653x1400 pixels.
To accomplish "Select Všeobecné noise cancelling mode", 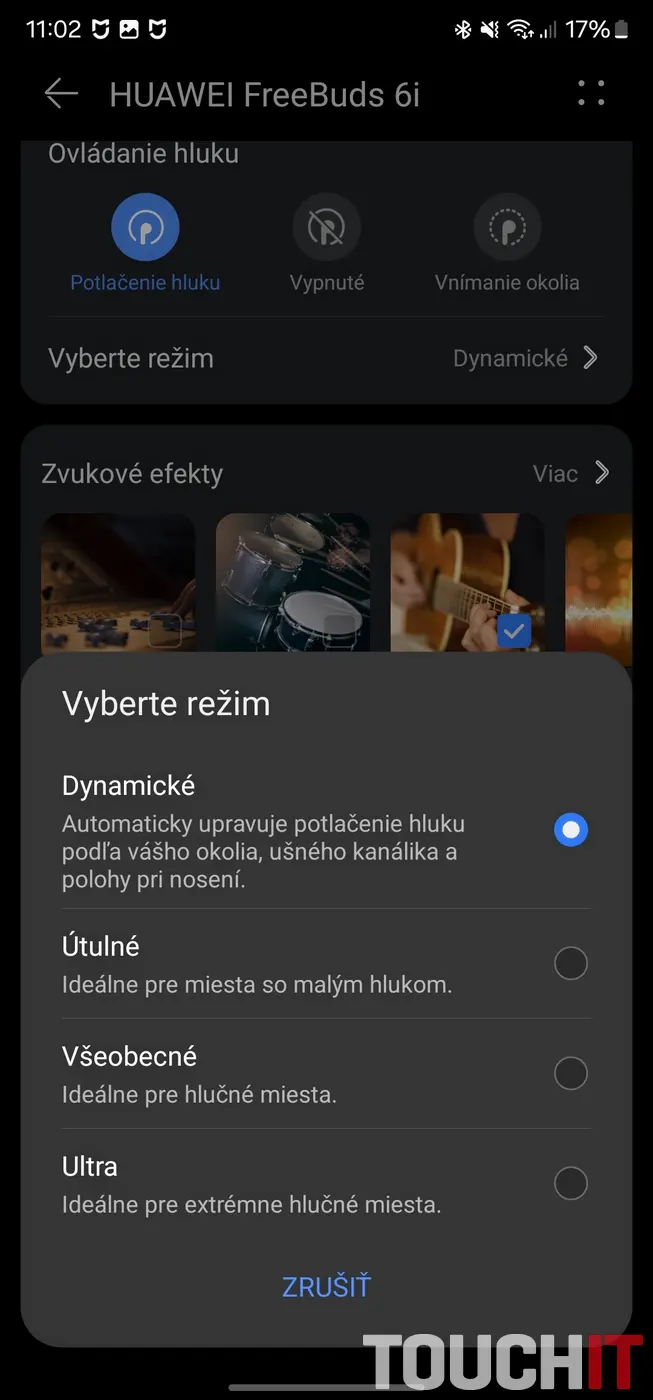I will 571,1074.
